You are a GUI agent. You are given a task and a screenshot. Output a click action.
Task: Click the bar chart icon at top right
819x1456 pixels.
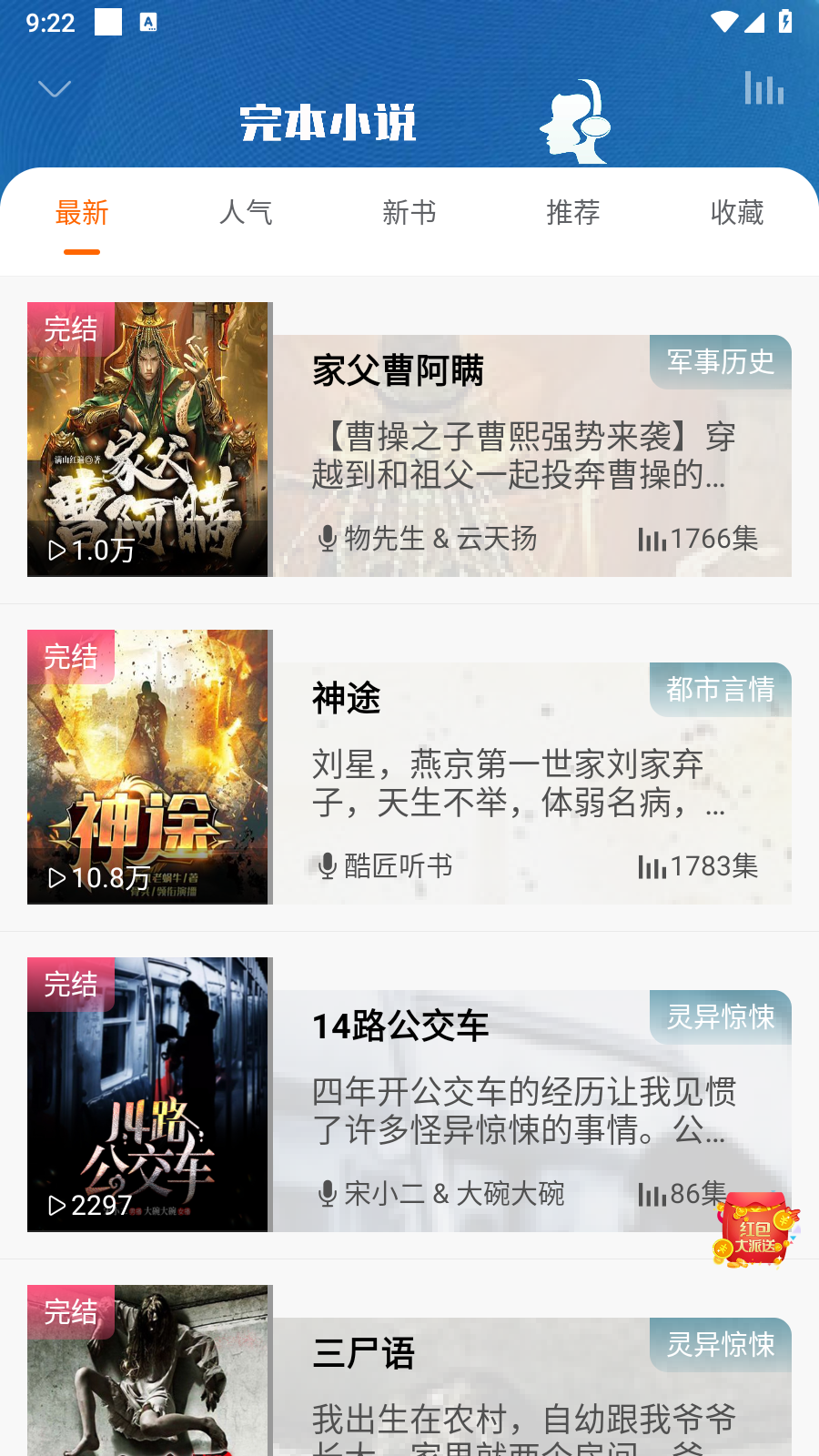[x=763, y=89]
